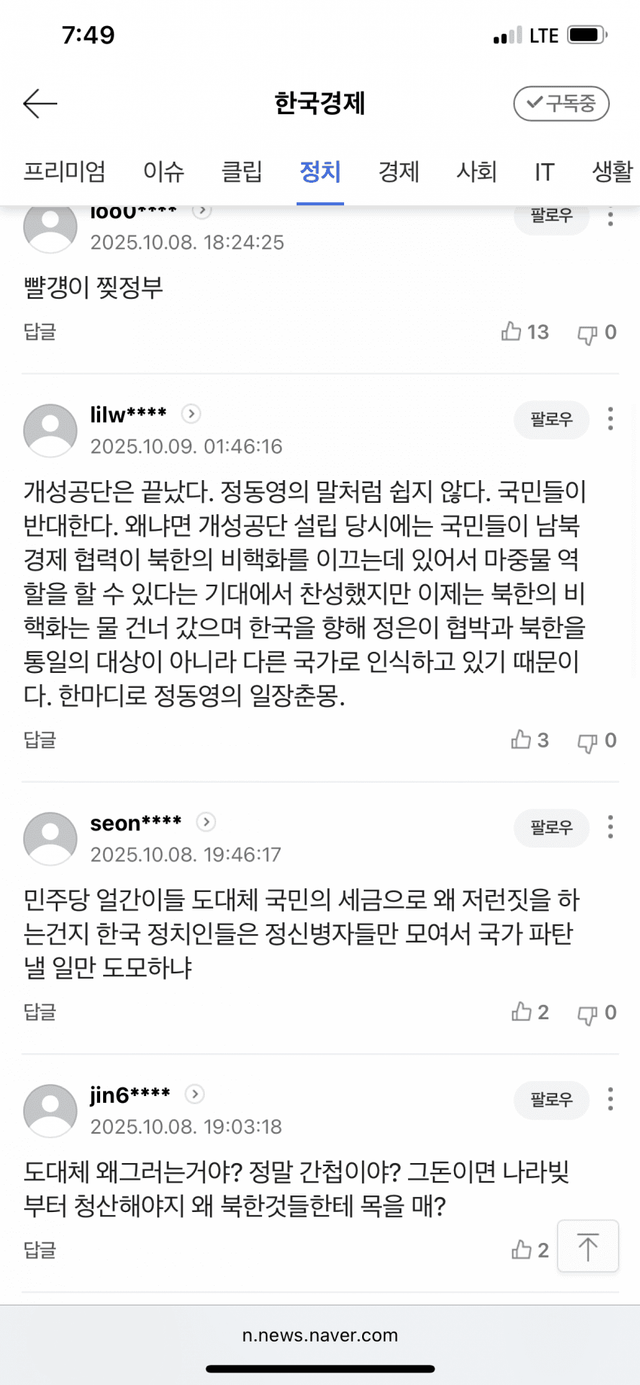Open overflow menu on lilw**** comment

click(x=610, y=420)
